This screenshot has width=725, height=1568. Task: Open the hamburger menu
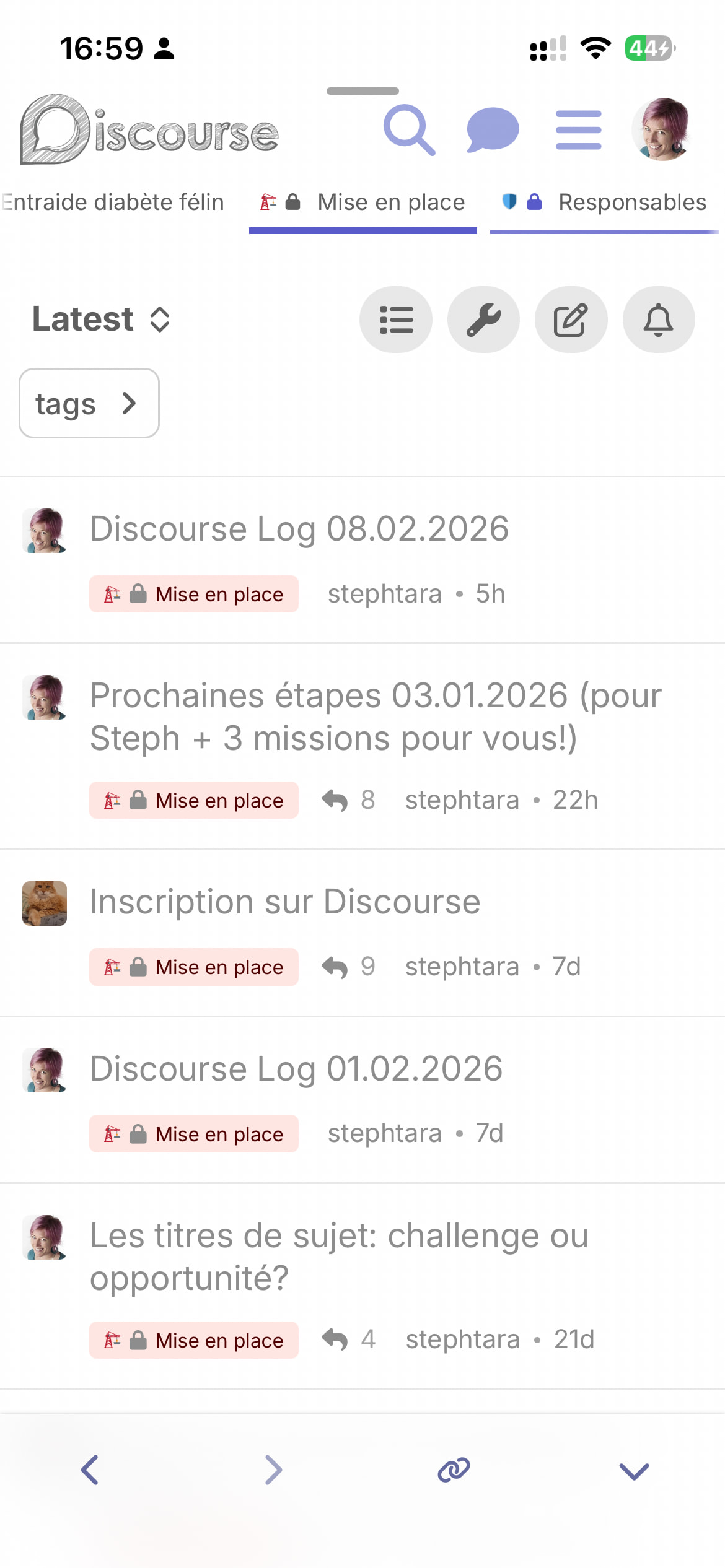(578, 130)
